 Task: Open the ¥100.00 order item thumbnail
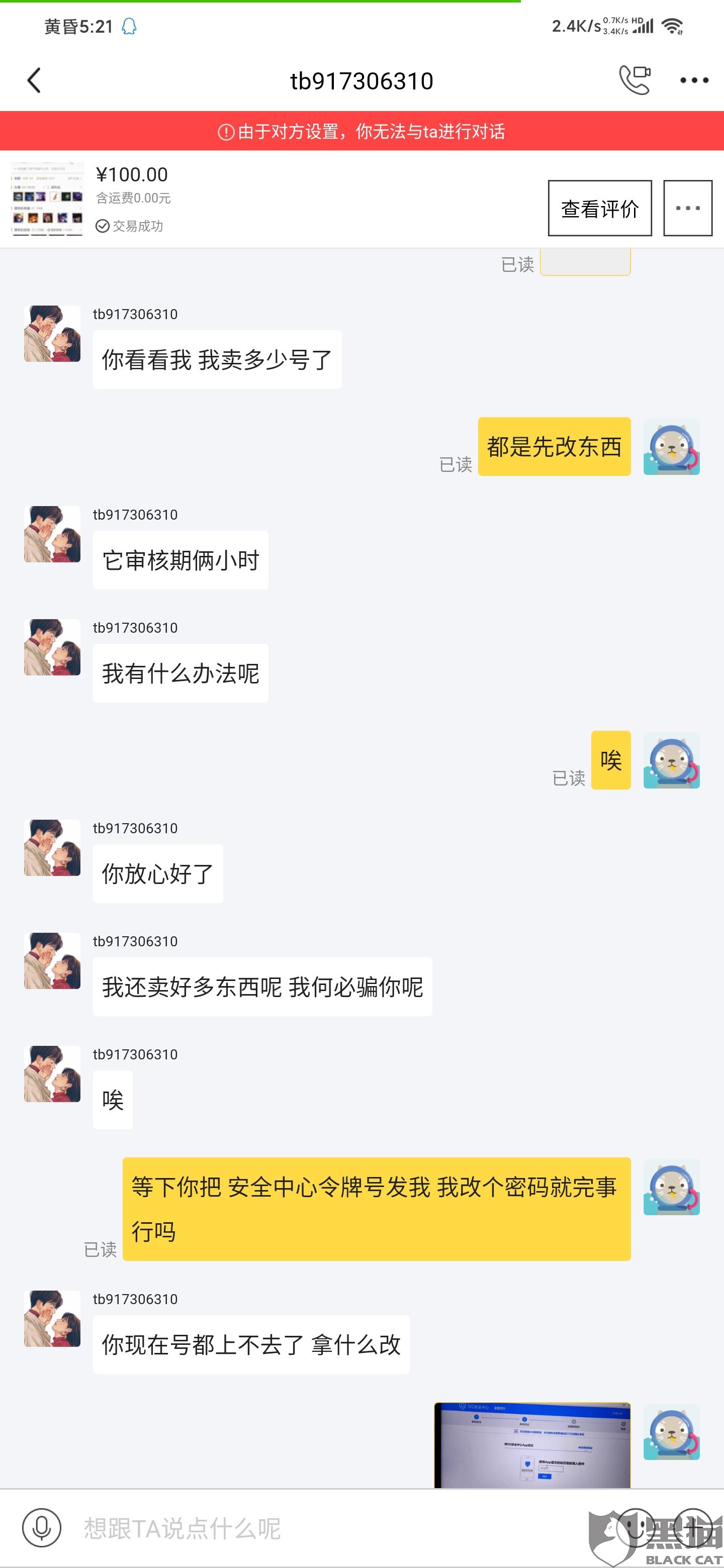(x=47, y=199)
